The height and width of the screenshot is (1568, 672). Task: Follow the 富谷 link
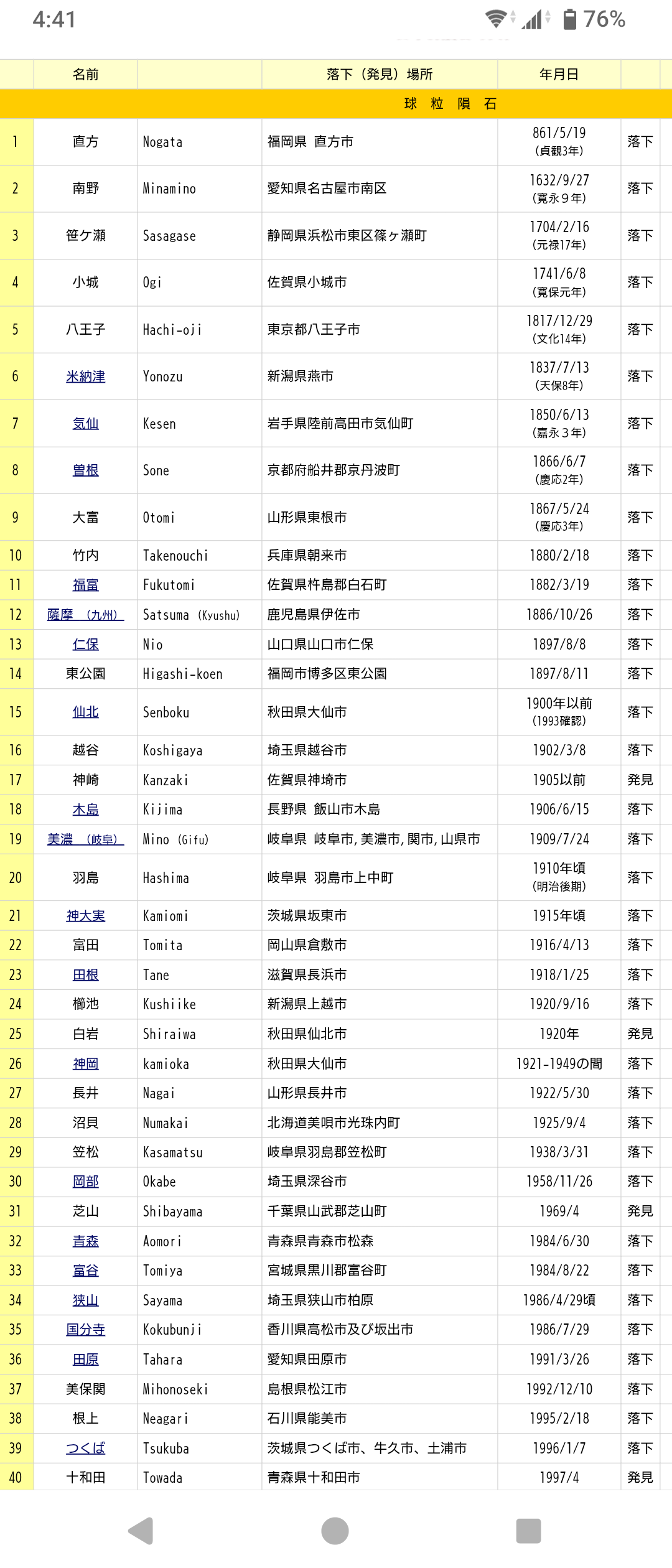(x=85, y=1271)
